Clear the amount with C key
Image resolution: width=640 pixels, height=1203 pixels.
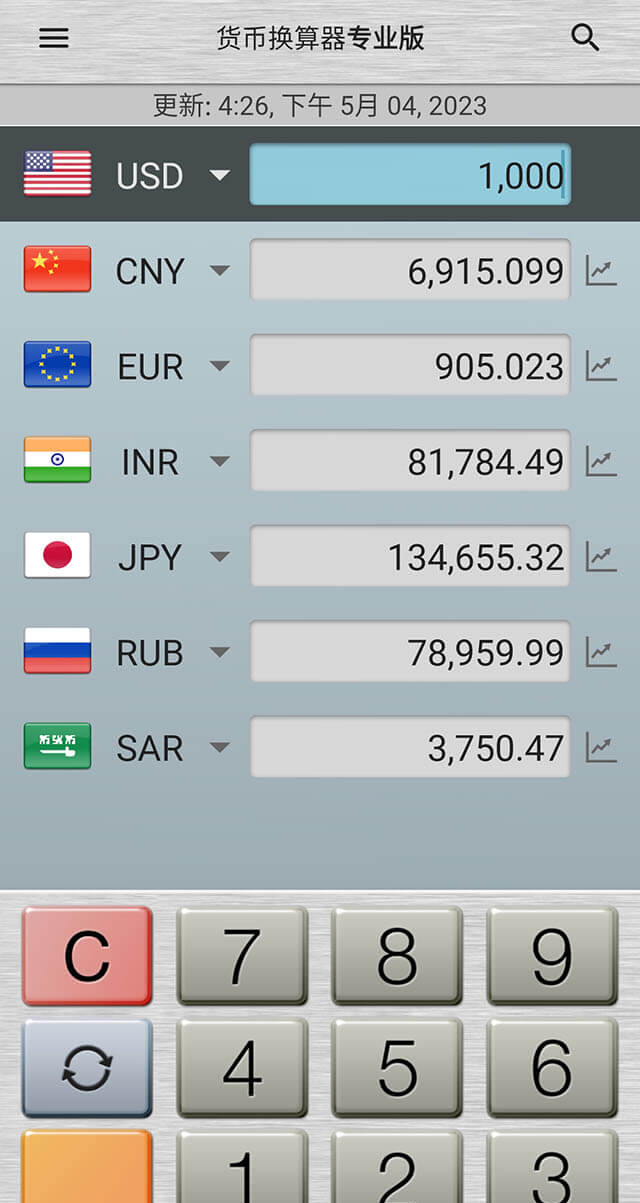(87, 956)
